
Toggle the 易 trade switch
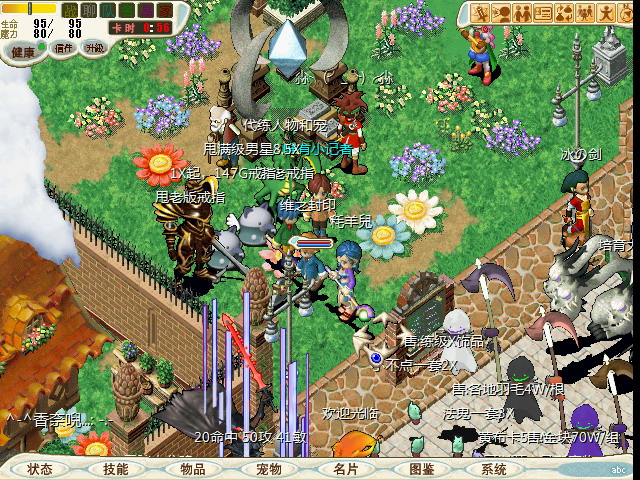click(146, 12)
